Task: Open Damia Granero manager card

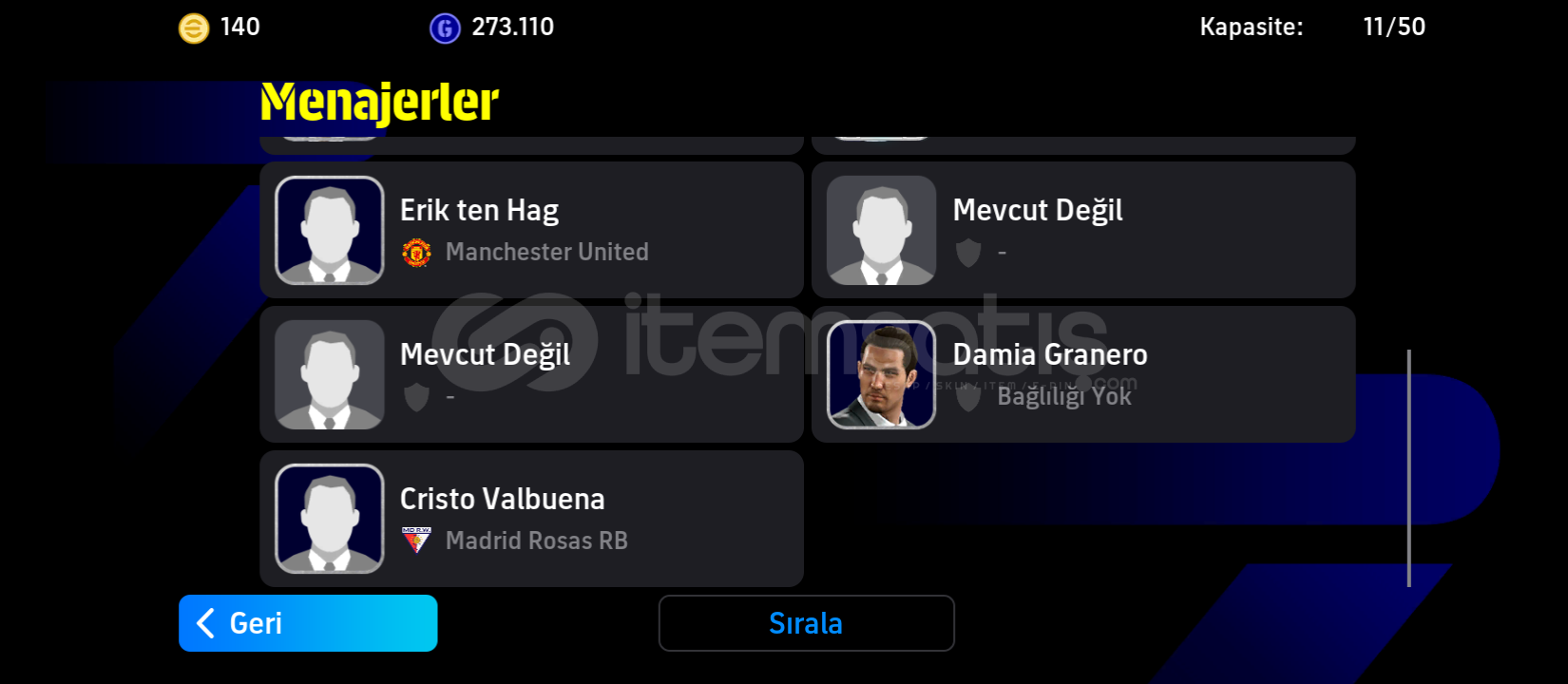Action: pos(1082,374)
